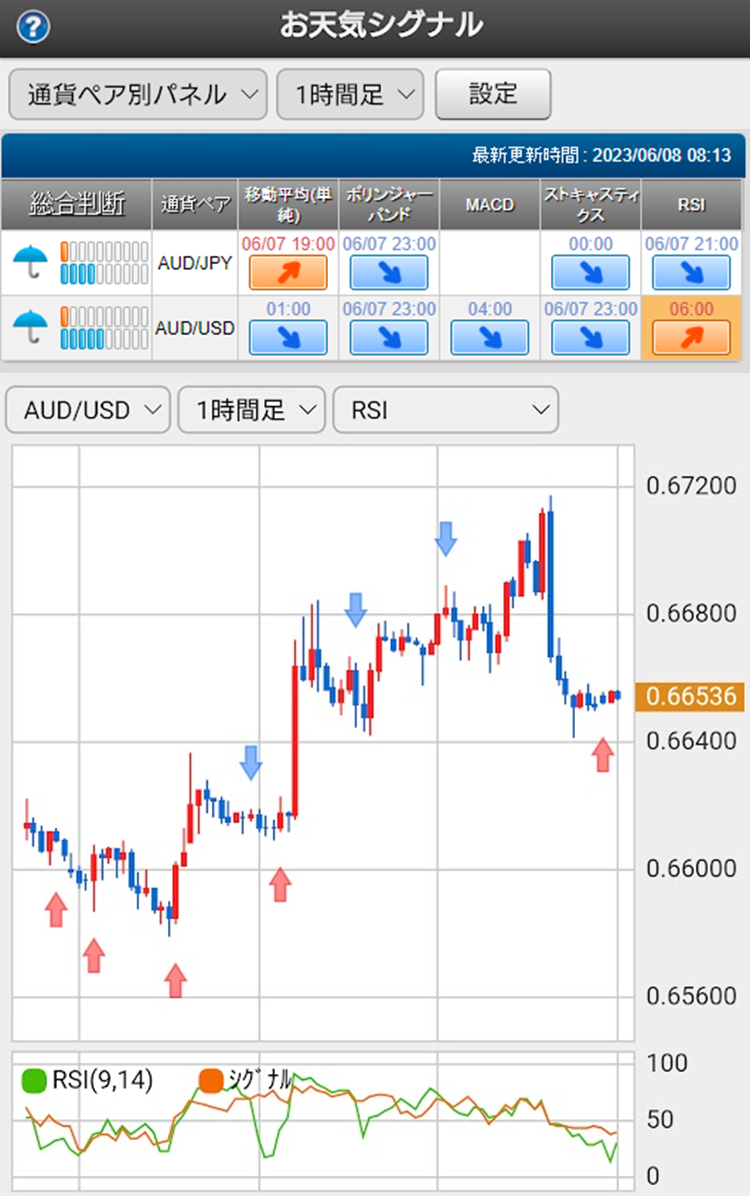
Task: Open the AUD/USD currency pair dropdown
Action: 88,410
